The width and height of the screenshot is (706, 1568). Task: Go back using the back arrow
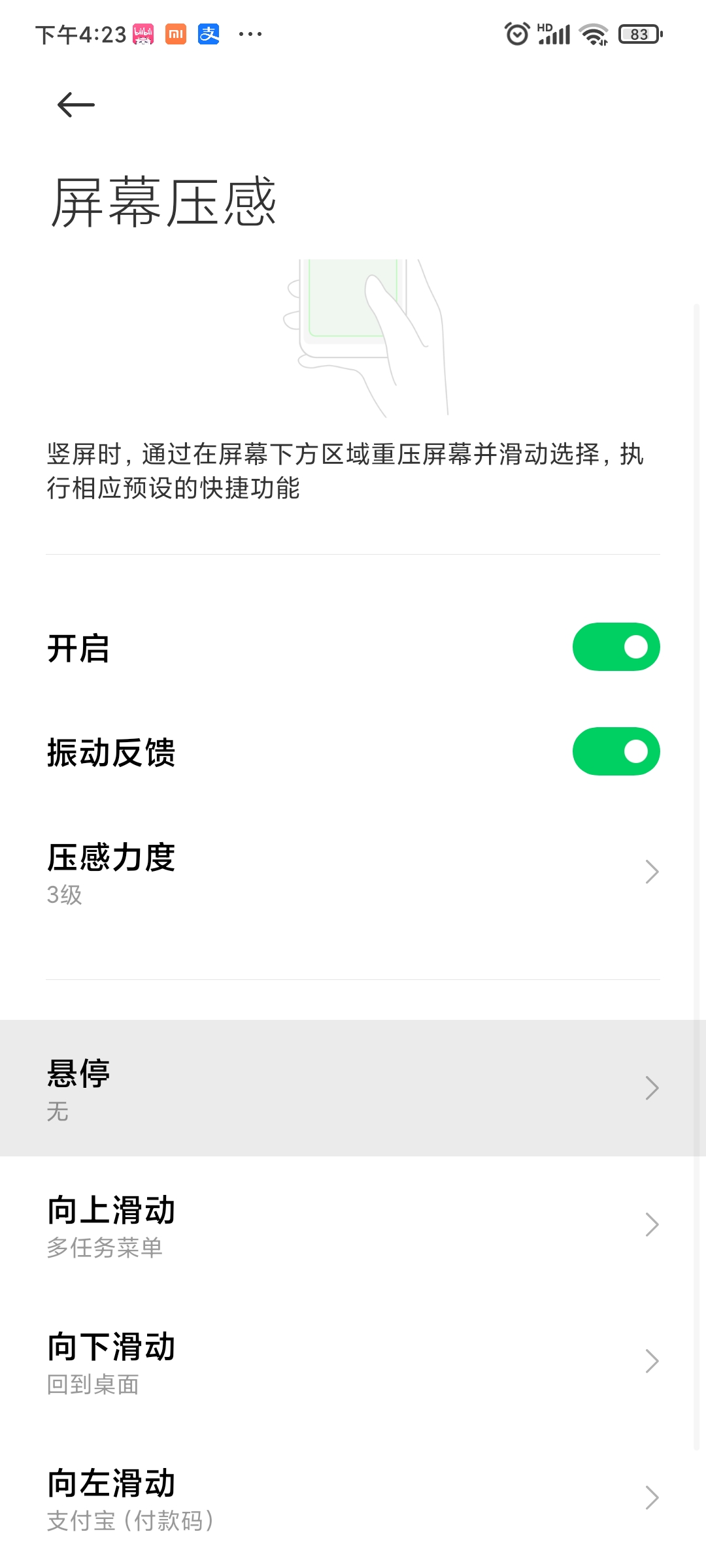[x=76, y=105]
